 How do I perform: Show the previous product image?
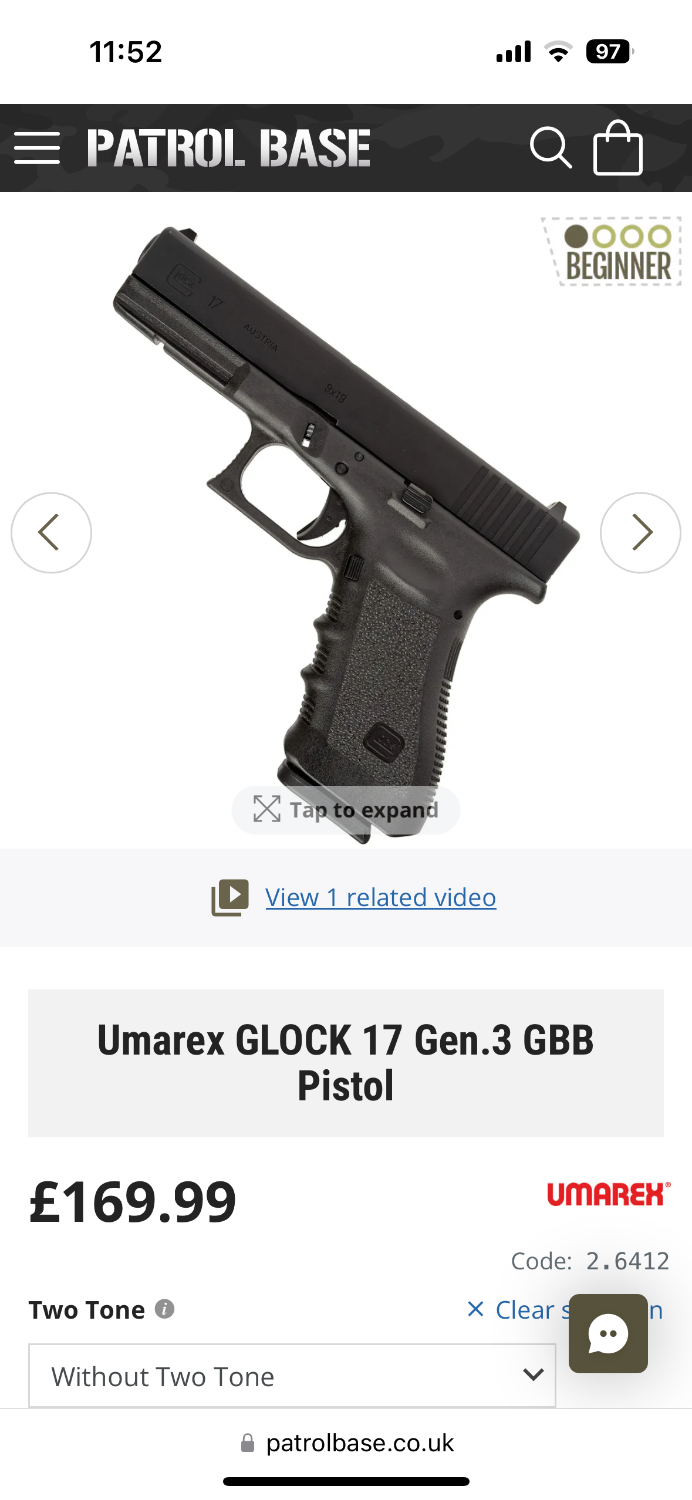pos(51,533)
